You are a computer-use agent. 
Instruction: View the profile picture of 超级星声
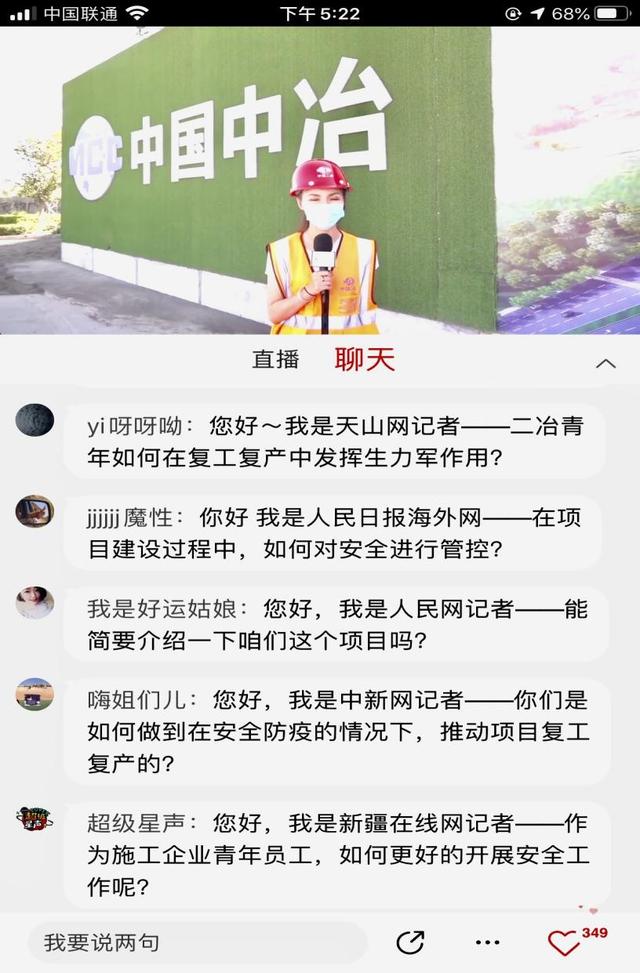35,818
